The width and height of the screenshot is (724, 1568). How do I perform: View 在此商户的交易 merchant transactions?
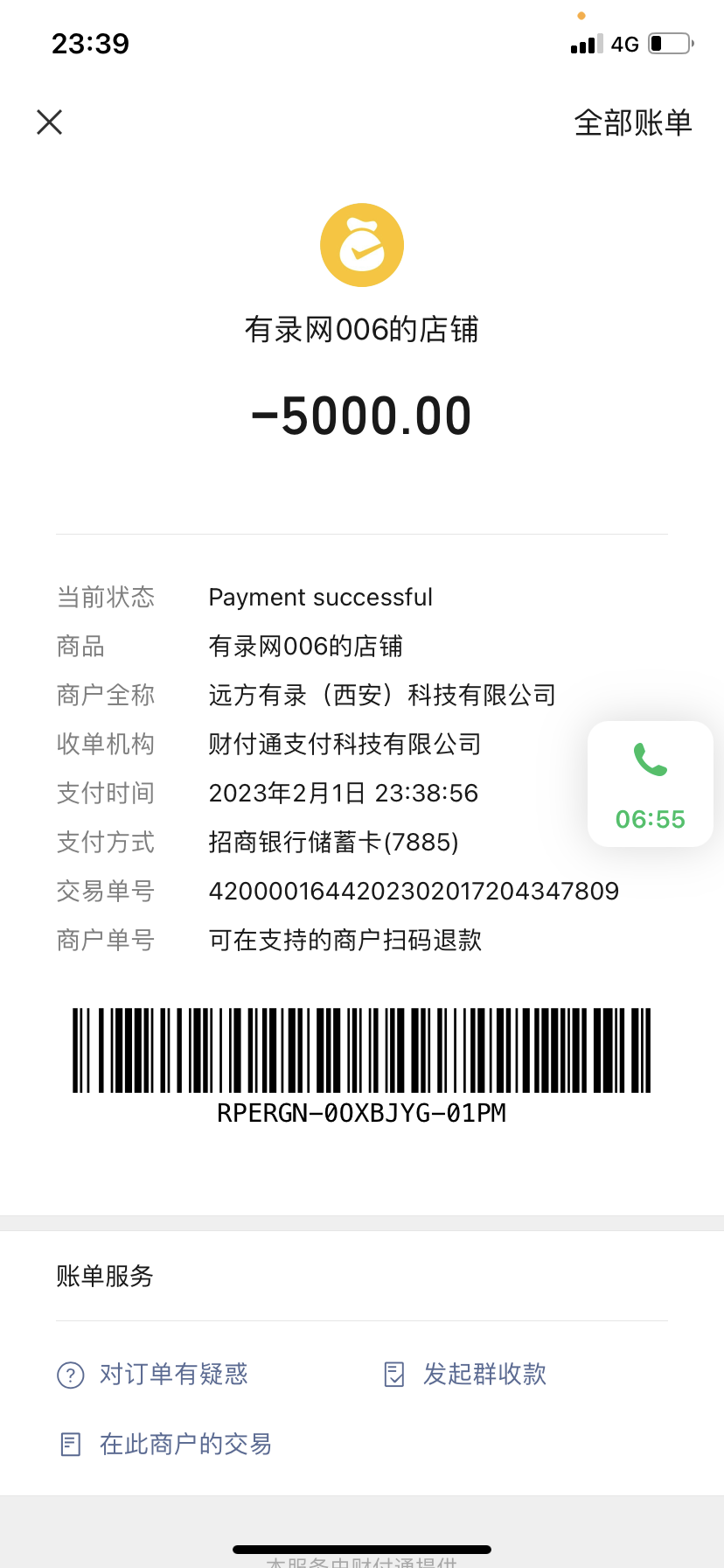[x=166, y=1444]
